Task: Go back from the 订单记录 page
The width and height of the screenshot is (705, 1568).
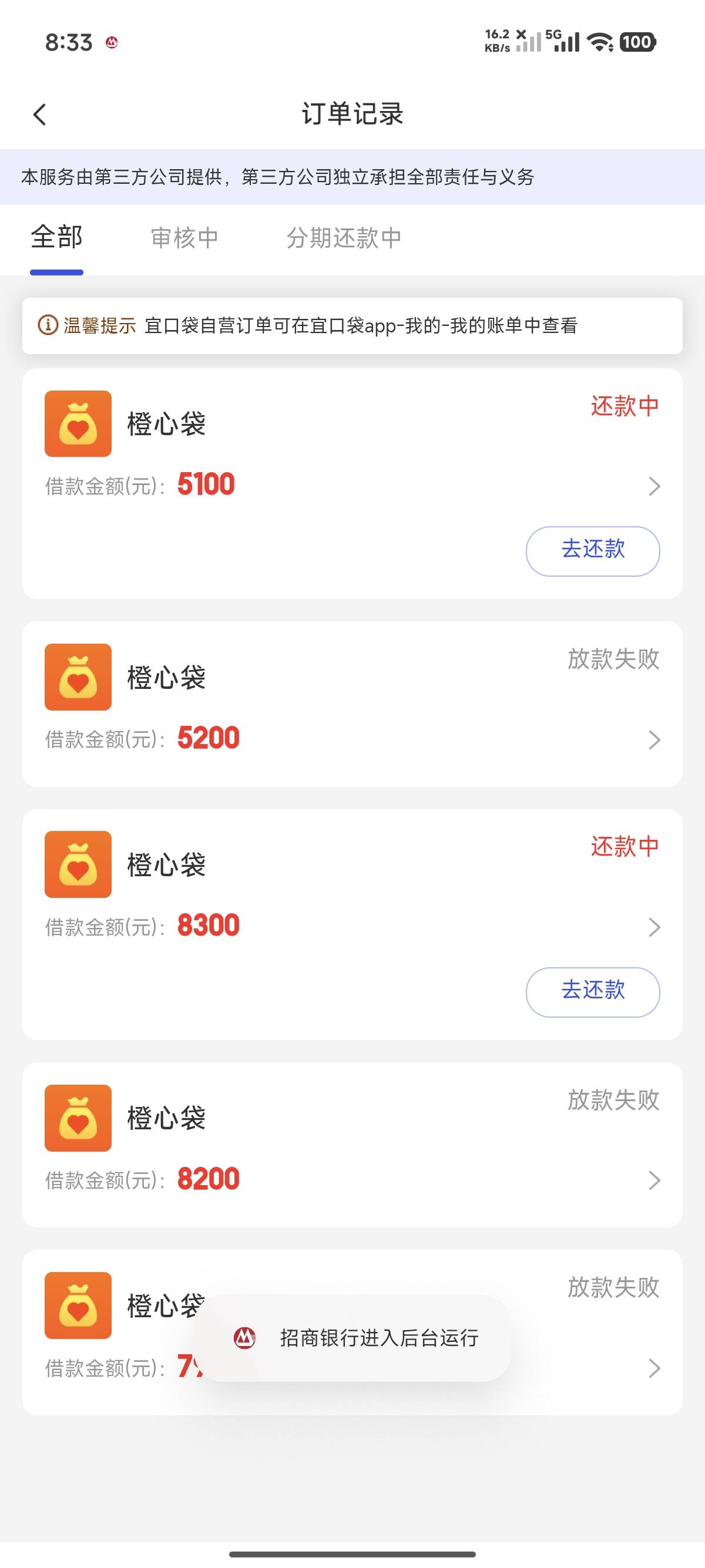Action: point(39,115)
